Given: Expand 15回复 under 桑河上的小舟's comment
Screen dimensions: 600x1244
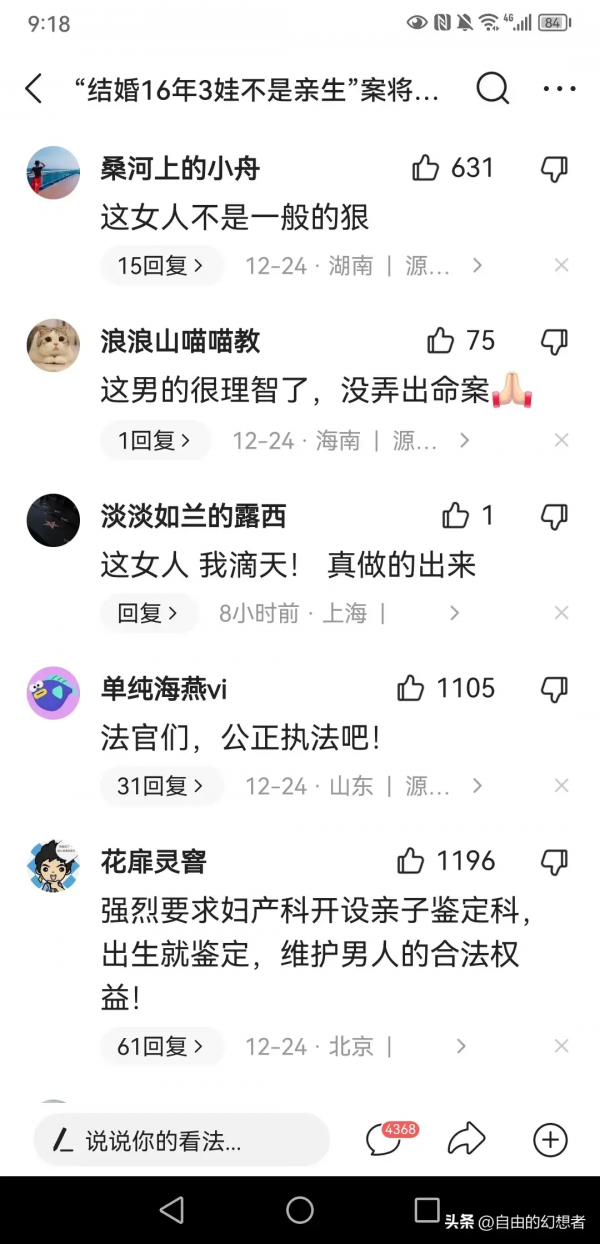Looking at the screenshot, I should click(x=161, y=266).
